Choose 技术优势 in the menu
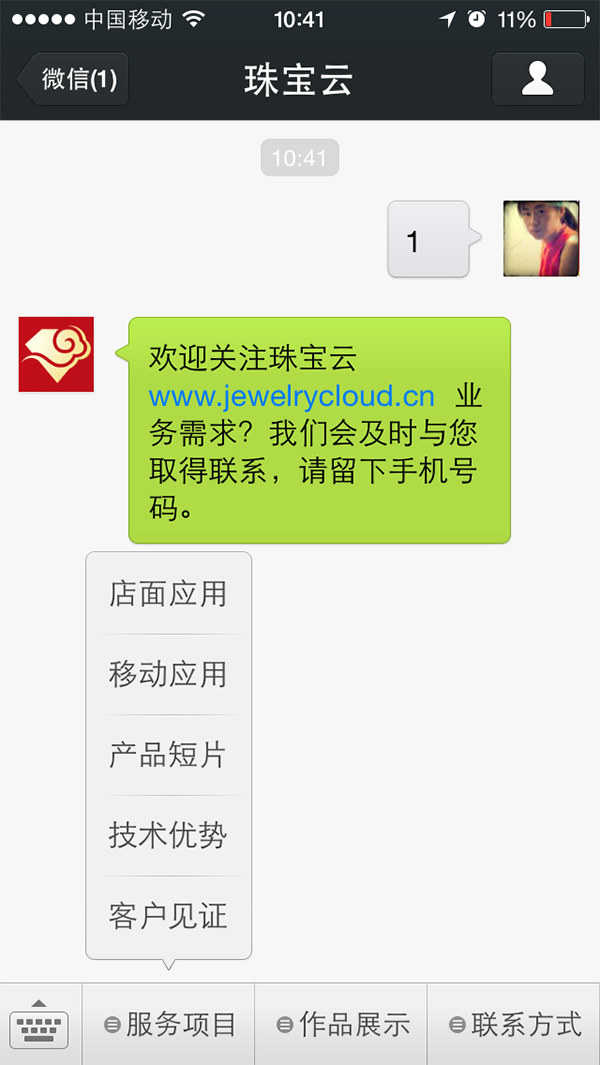 click(168, 835)
